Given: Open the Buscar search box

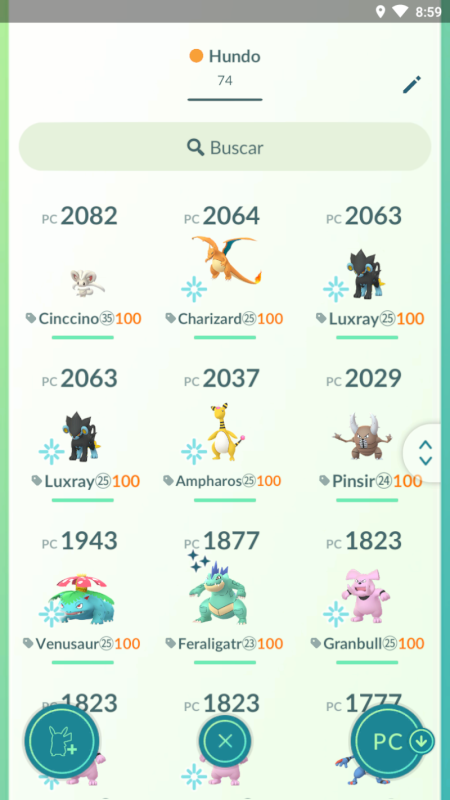Looking at the screenshot, I should point(225,147).
